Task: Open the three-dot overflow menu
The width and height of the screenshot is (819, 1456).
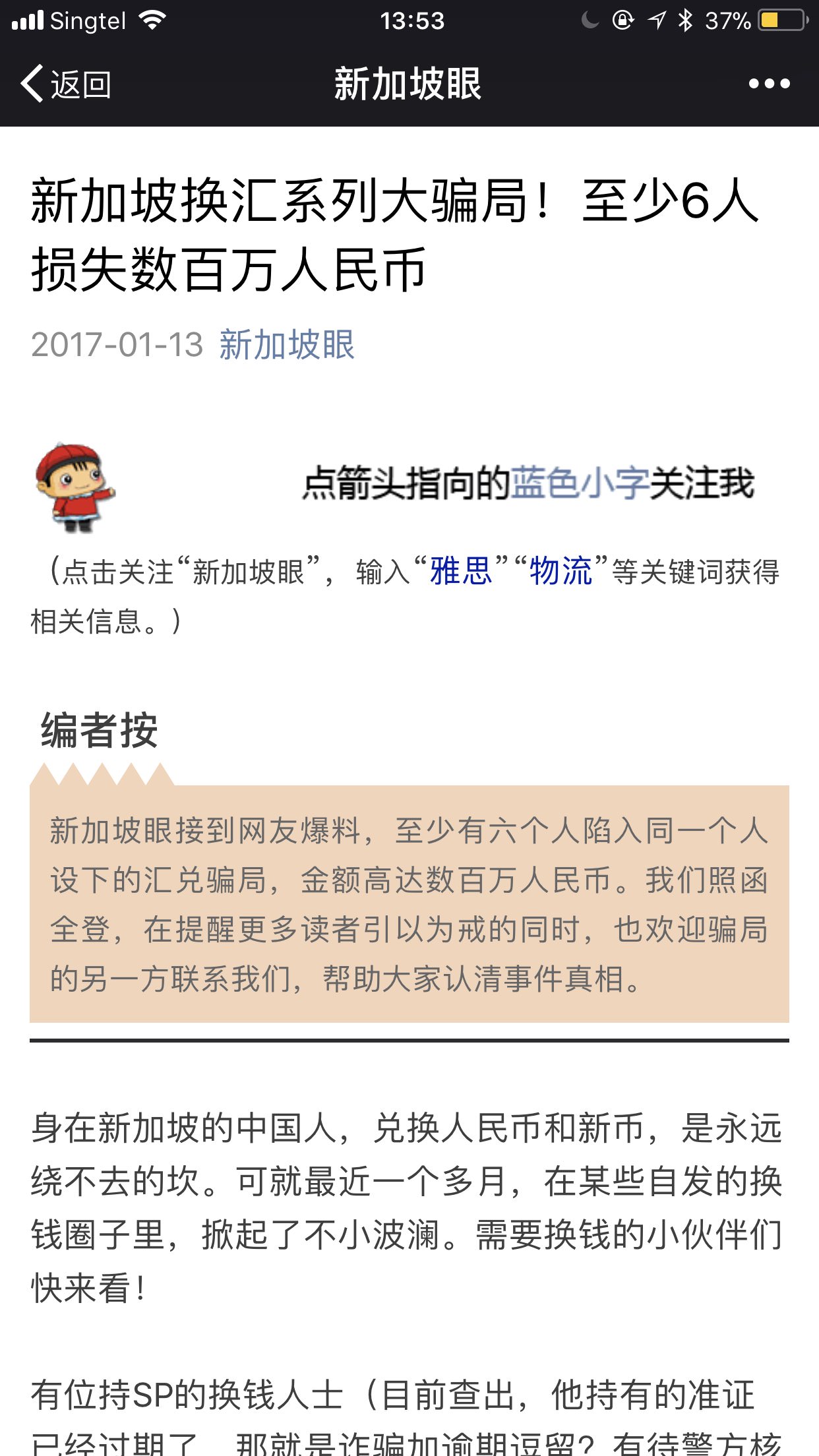Action: coord(768,84)
